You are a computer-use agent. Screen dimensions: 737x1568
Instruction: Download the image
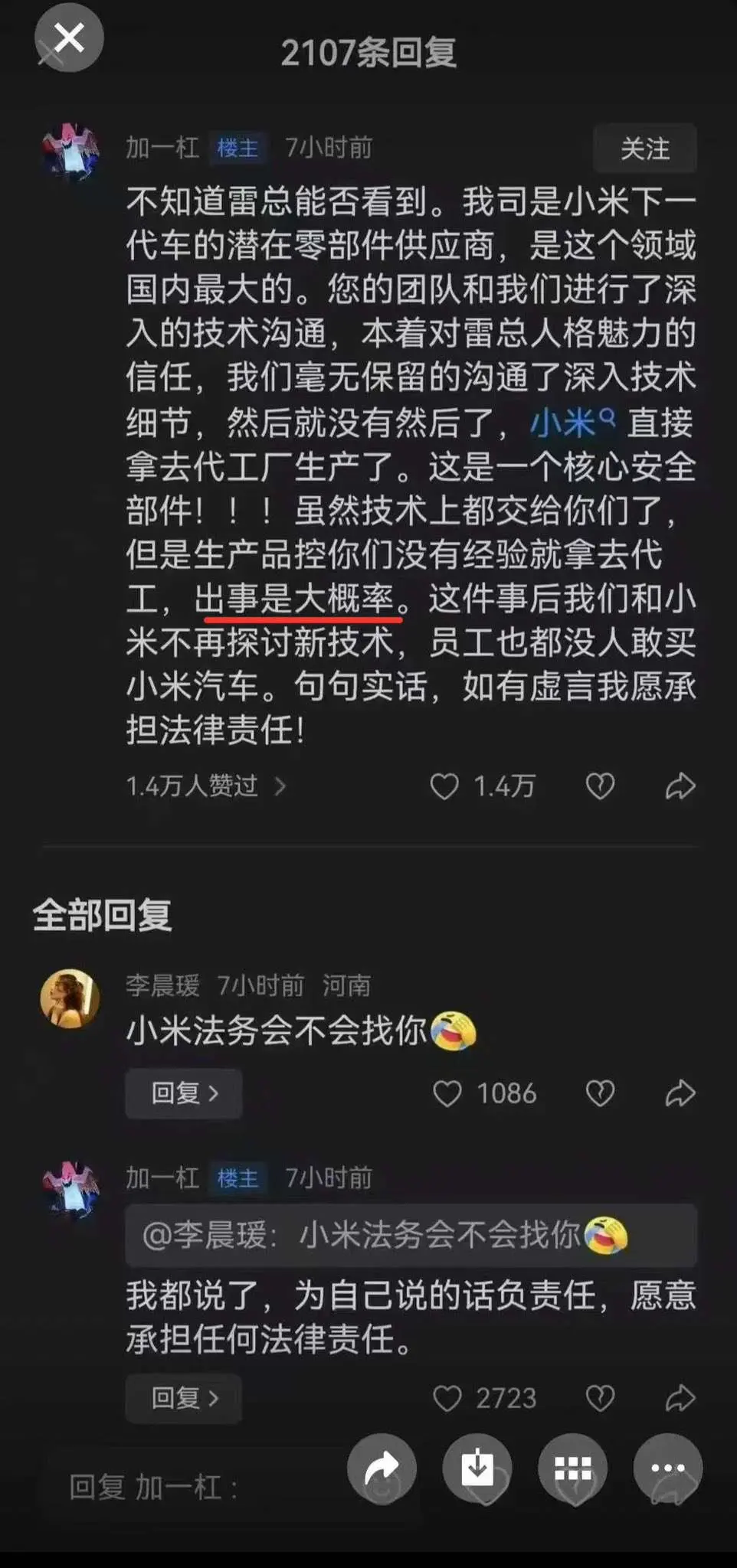[x=477, y=1468]
